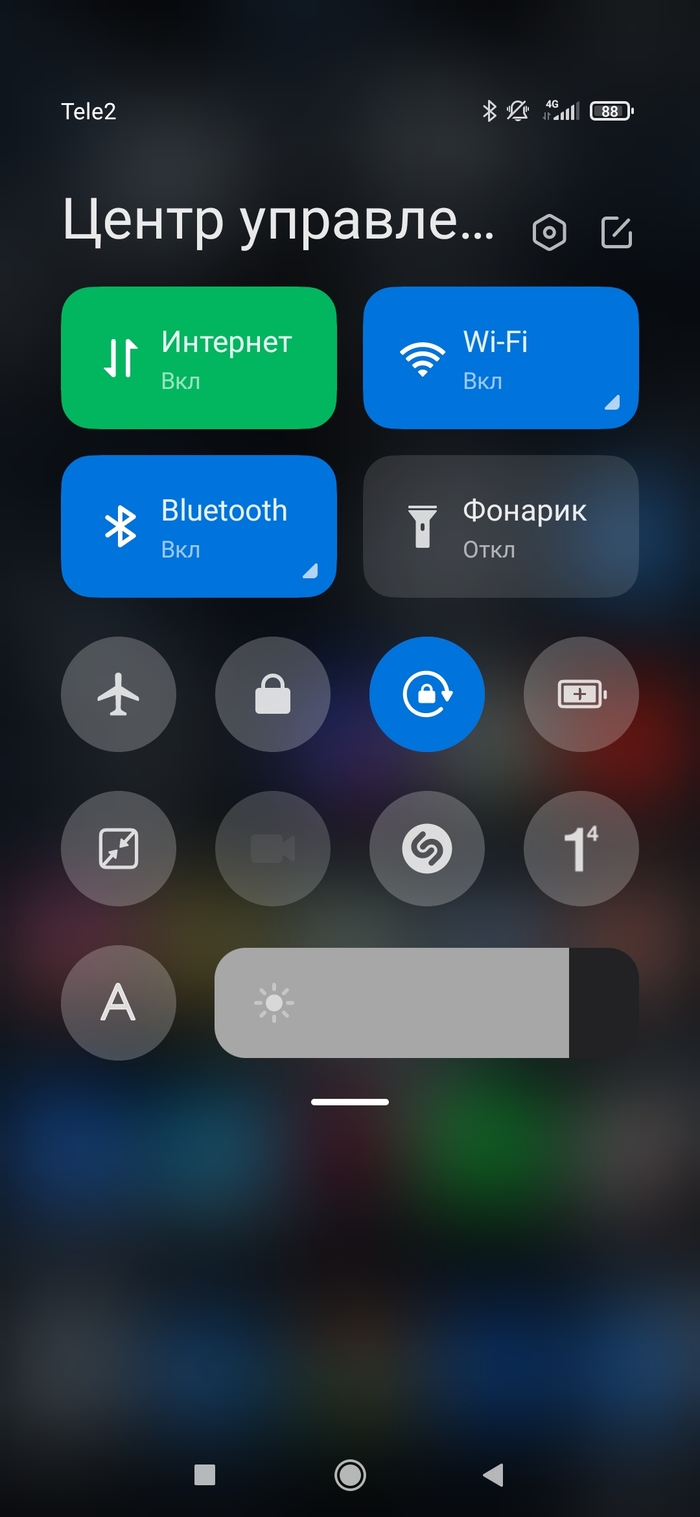Screen dimensions: 700x1517
Task: Enable airplane mode
Action: 119,694
